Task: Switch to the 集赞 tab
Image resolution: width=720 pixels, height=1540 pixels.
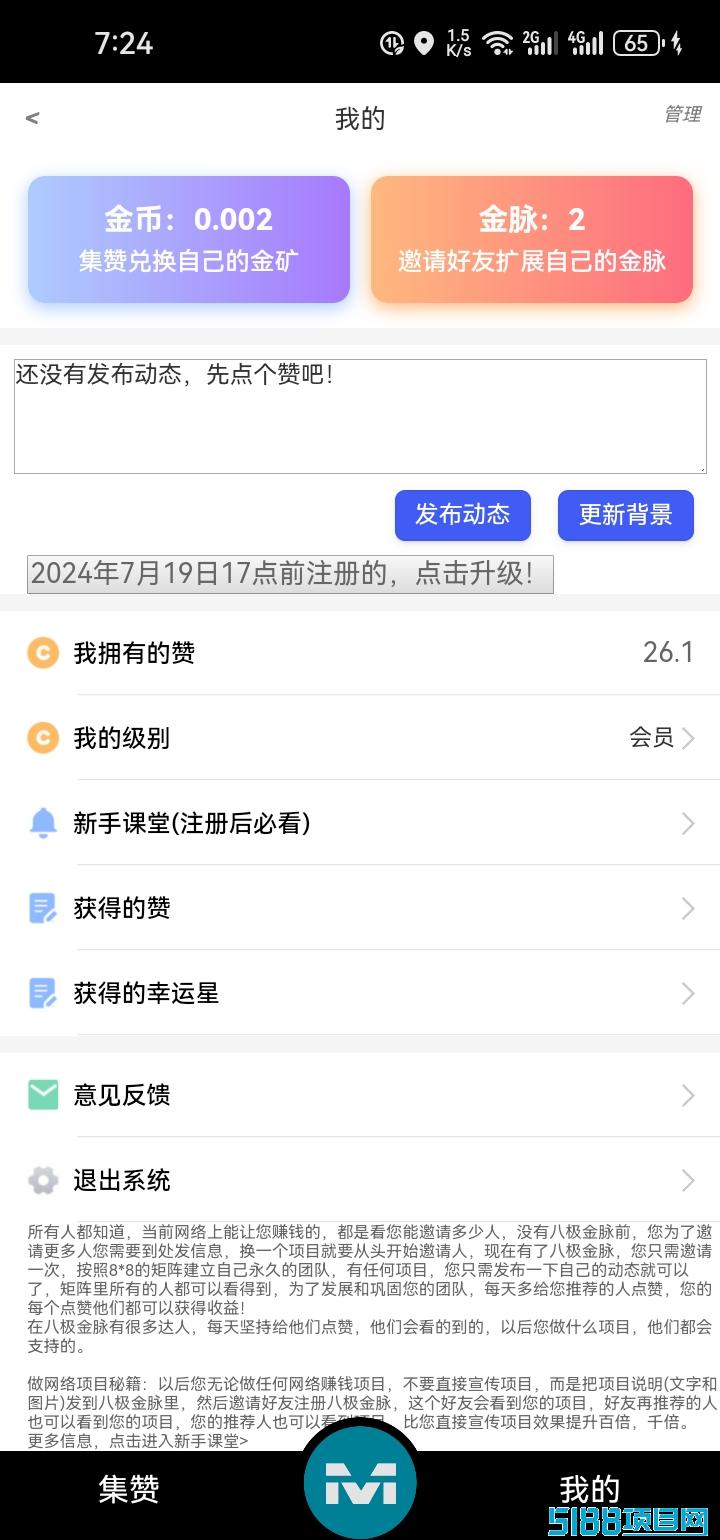Action: [x=129, y=1490]
